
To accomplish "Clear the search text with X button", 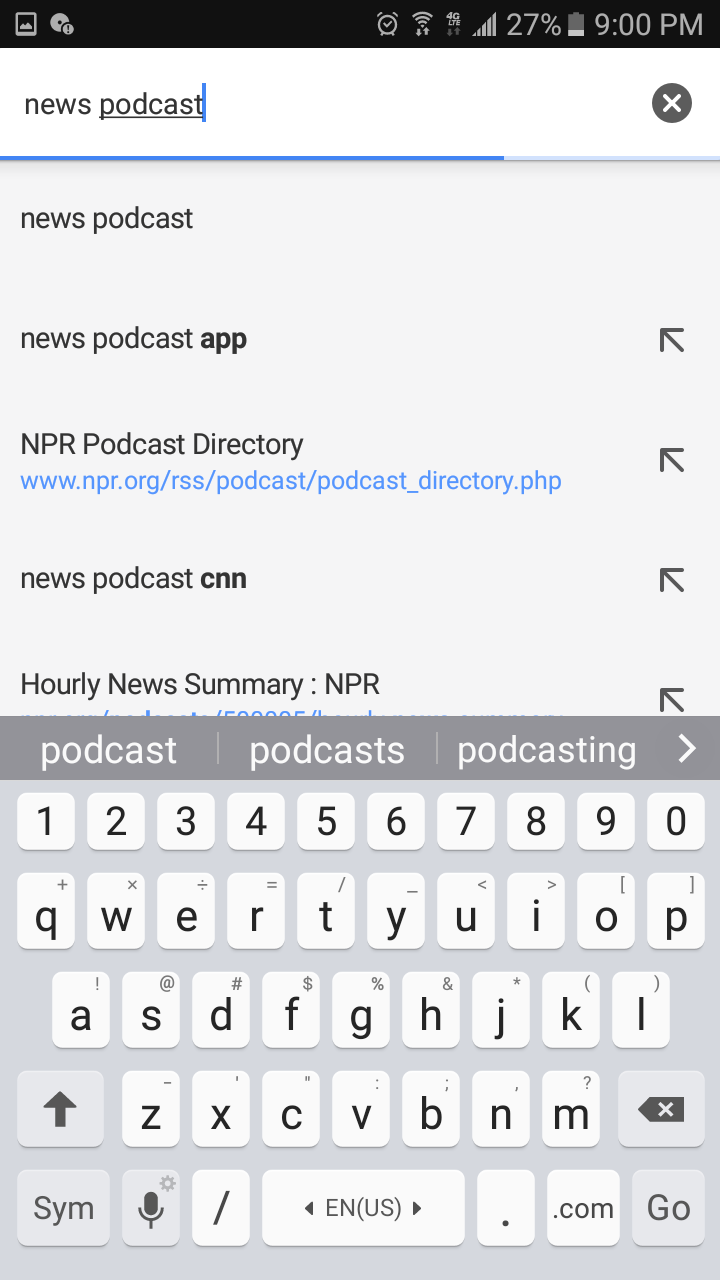I will coord(672,103).
